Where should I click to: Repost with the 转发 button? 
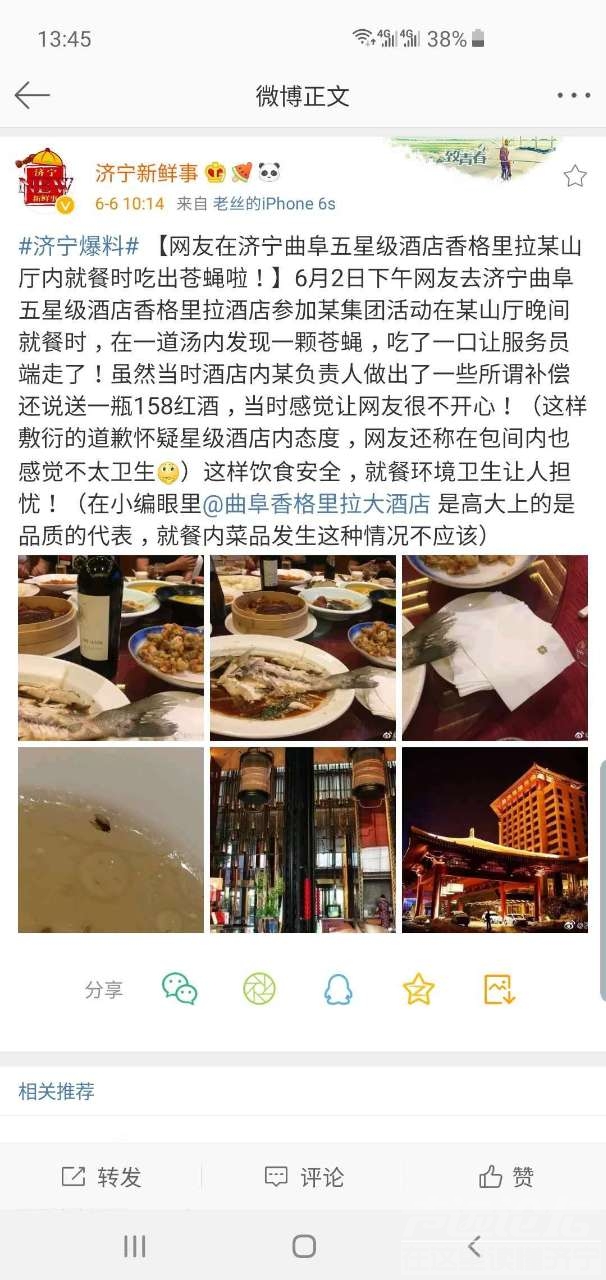click(101, 1176)
